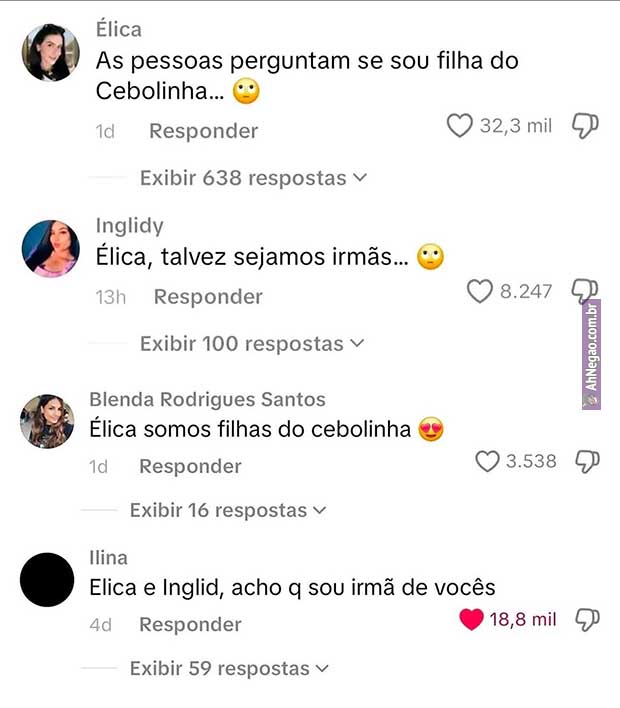Show the 59 replies under Ilina
Screen dimensions: 620x708
228,668
